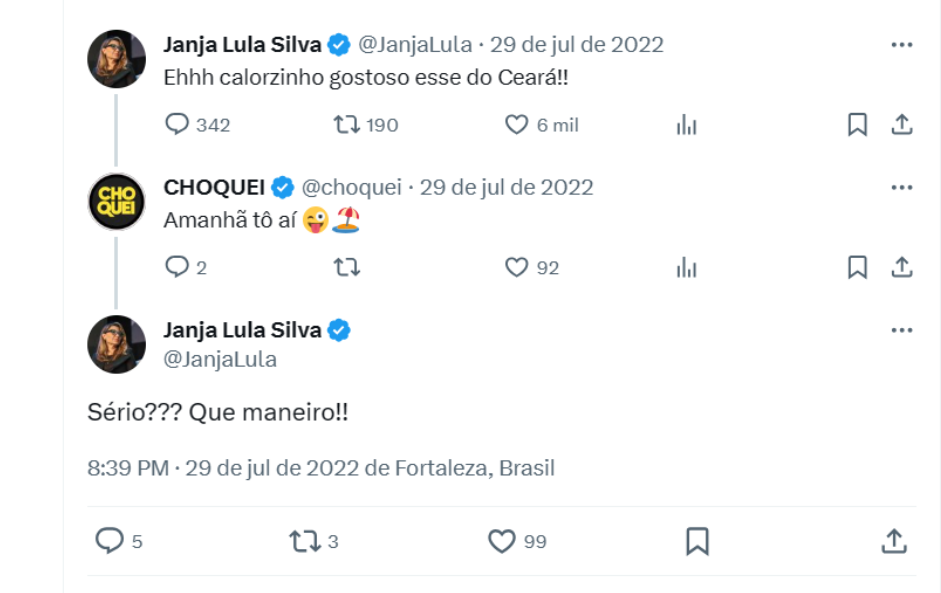
Task: Like Janja's tweet with 6 mil likes
Action: [516, 125]
